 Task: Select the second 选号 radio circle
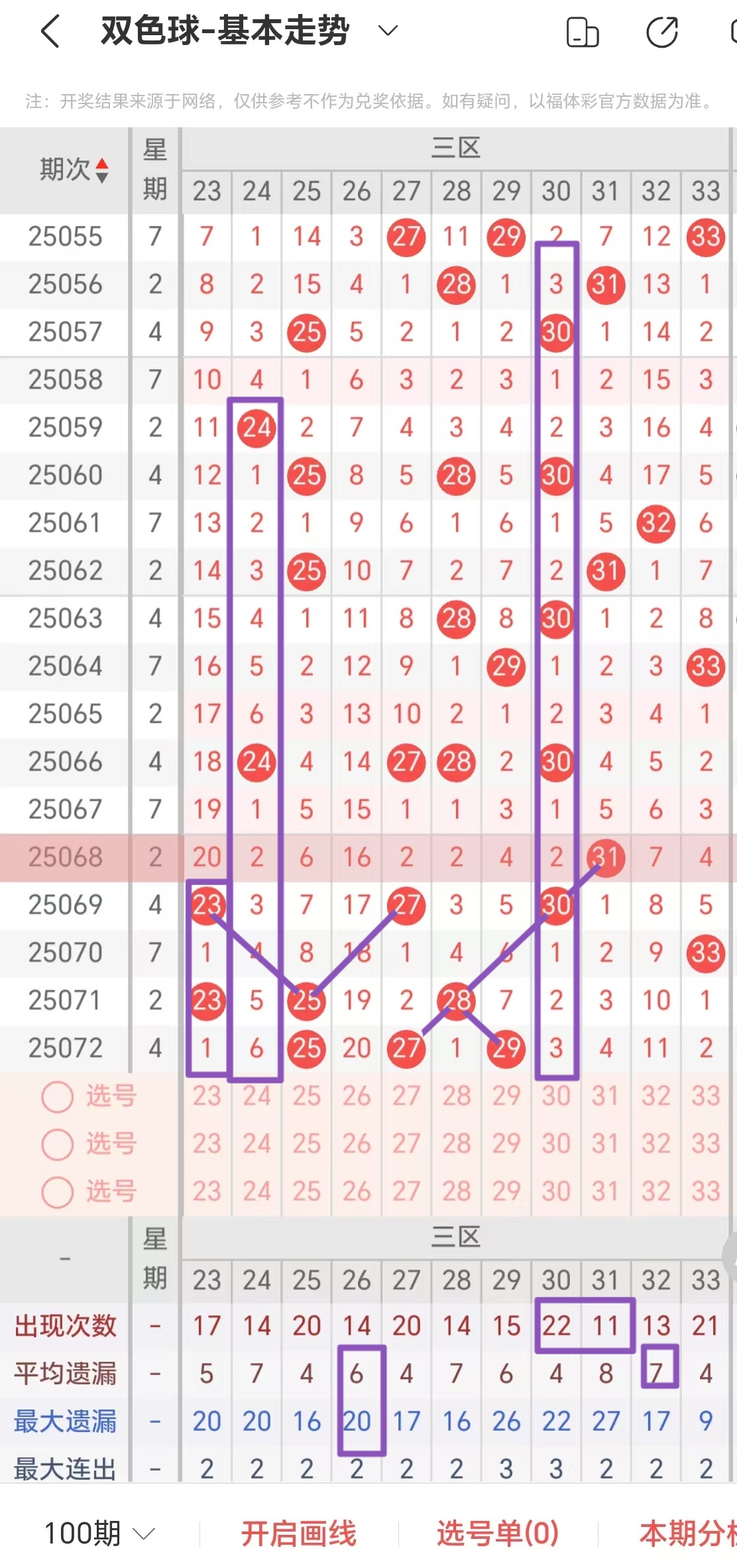pyautogui.click(x=57, y=1144)
